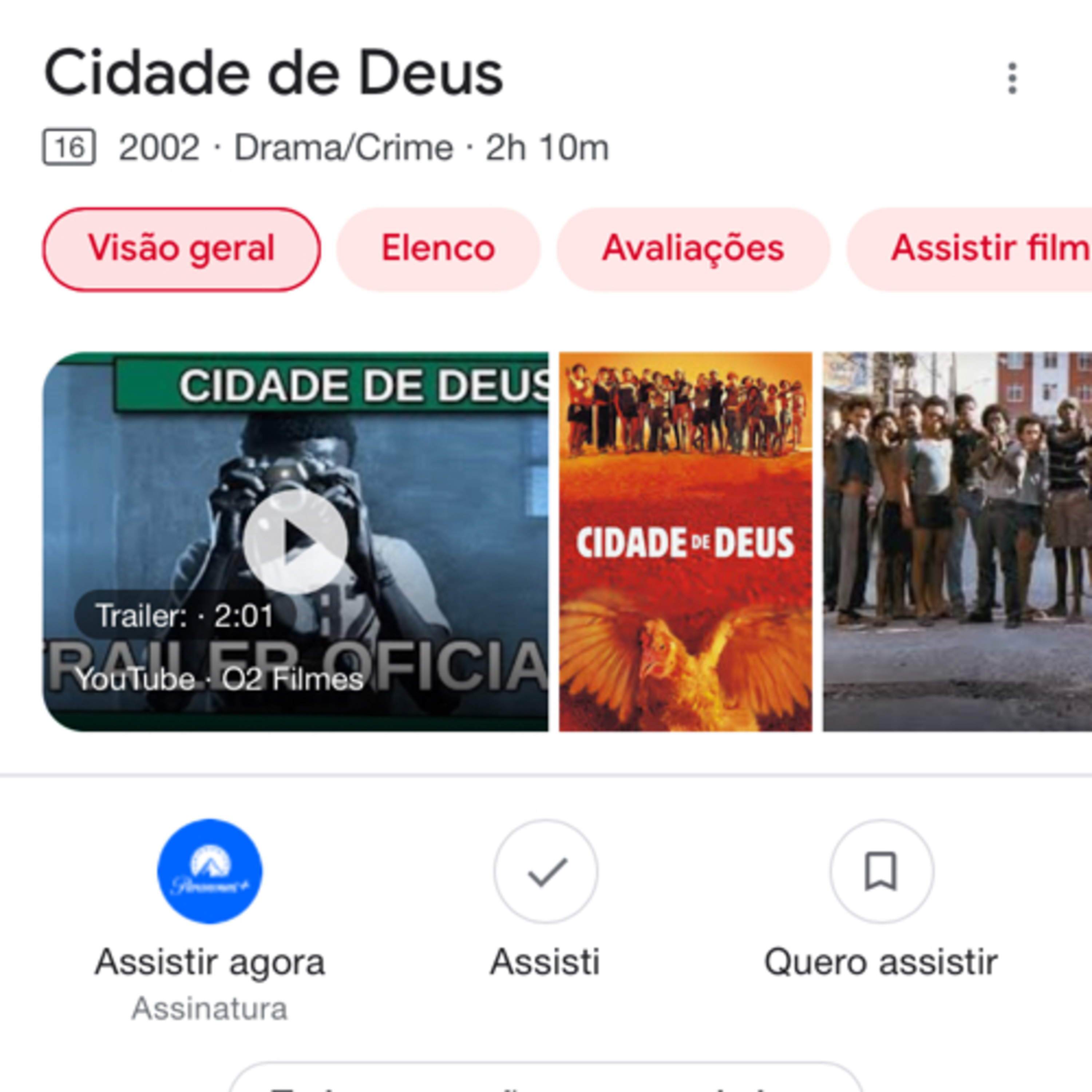Play the official trailer video
This screenshot has width=1092, height=1092.
295,541
